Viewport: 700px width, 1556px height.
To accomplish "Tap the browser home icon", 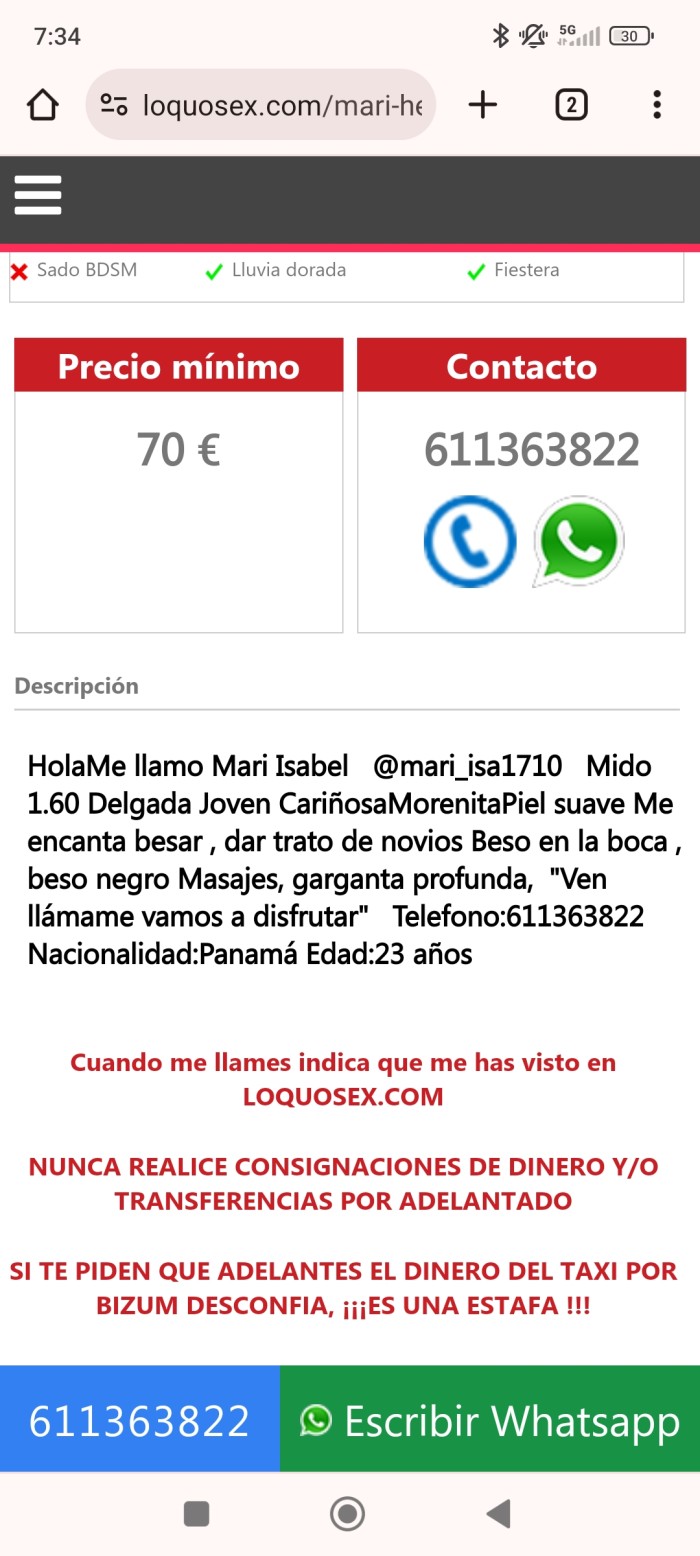I will [43, 105].
